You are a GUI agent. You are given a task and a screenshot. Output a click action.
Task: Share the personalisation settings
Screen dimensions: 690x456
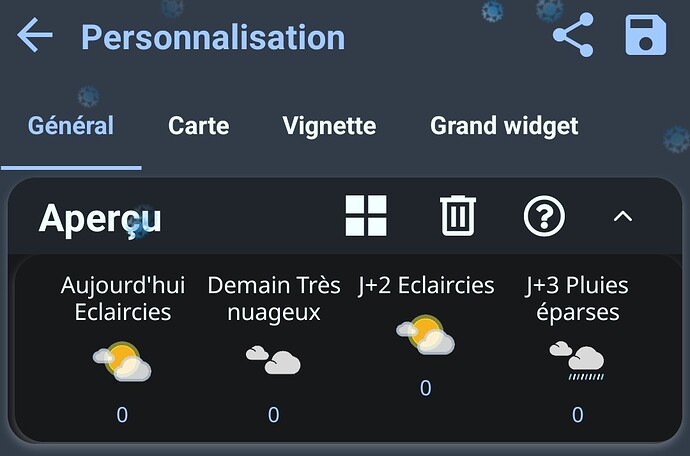[x=573, y=36]
